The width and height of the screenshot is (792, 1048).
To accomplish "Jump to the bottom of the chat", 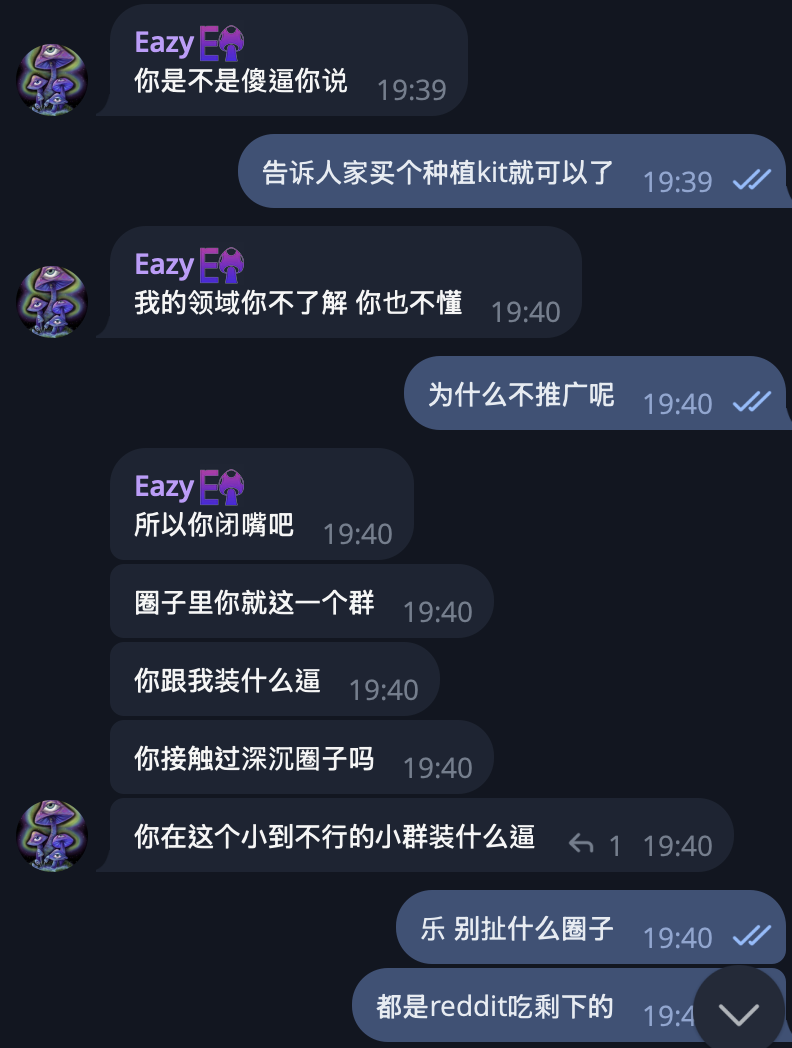I will pos(739,1012).
